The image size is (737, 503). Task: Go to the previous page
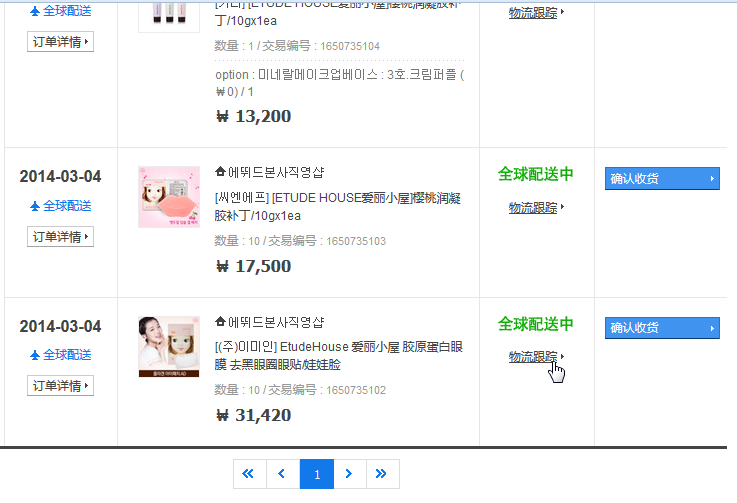tap(283, 474)
